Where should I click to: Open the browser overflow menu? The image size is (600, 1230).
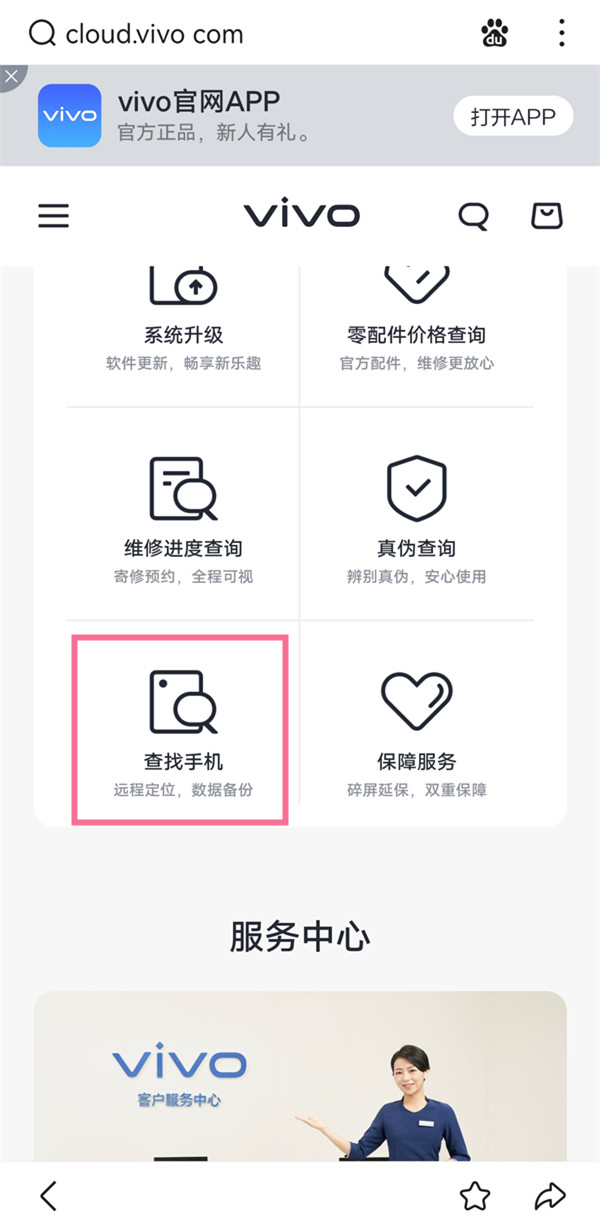coord(562,33)
